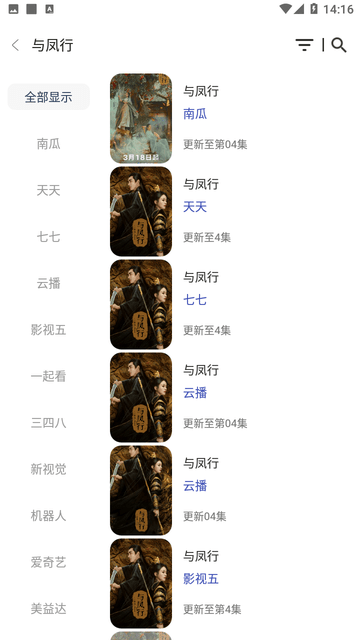
Task: Open the 与凤行 result from 影视五
Action: [231, 584]
